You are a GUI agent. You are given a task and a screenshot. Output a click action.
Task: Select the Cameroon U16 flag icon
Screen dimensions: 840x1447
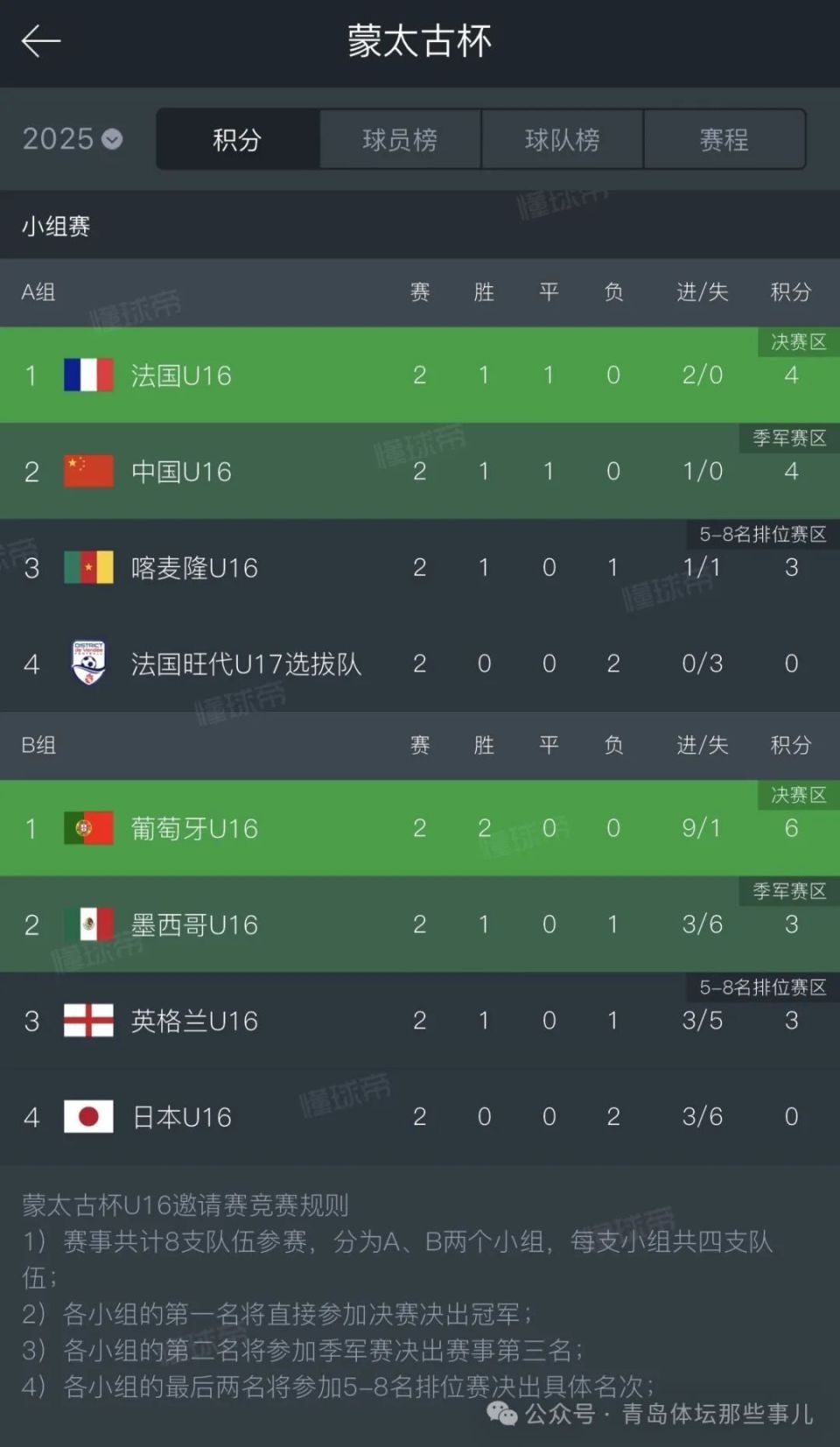87,567
